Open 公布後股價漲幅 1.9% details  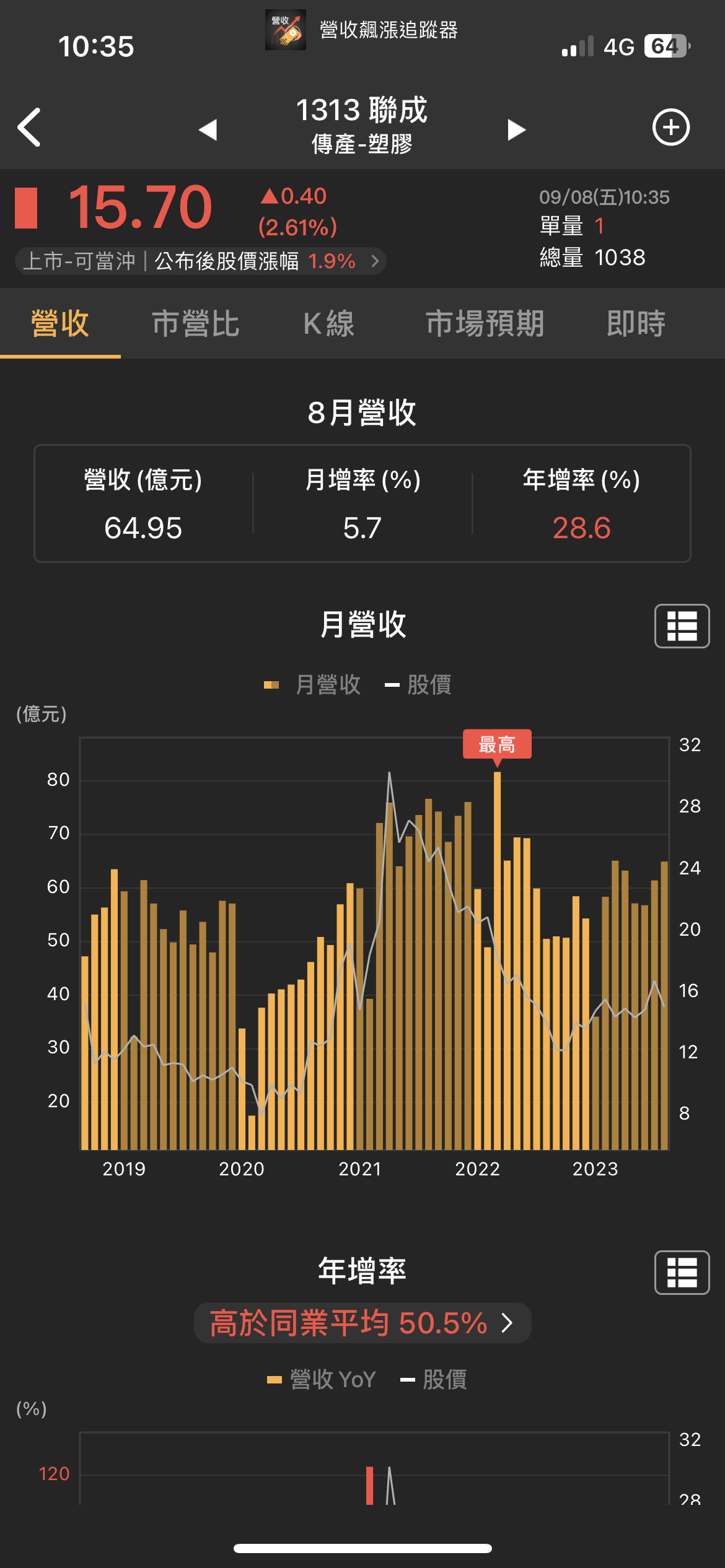201,261
